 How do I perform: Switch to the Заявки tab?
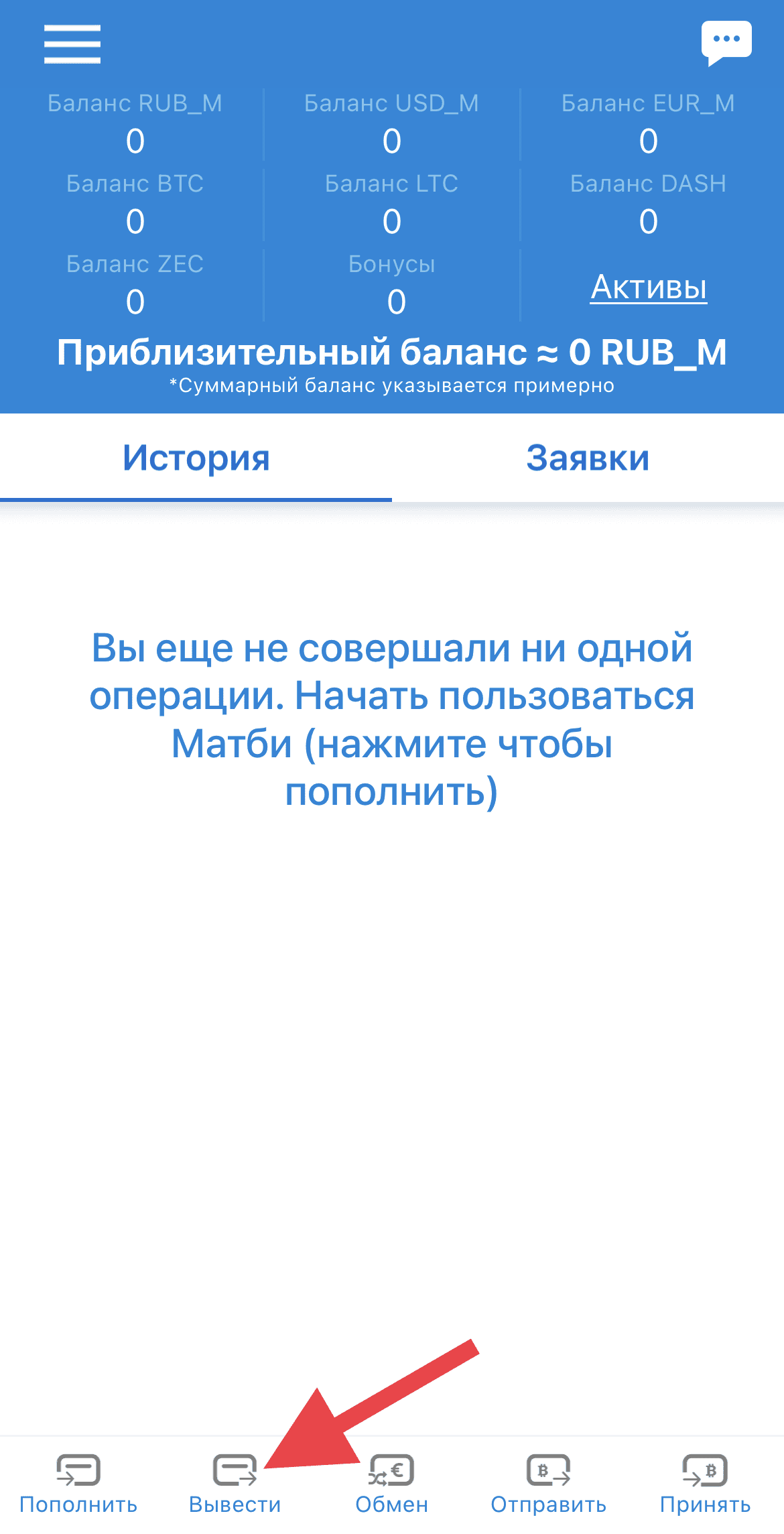point(588,458)
